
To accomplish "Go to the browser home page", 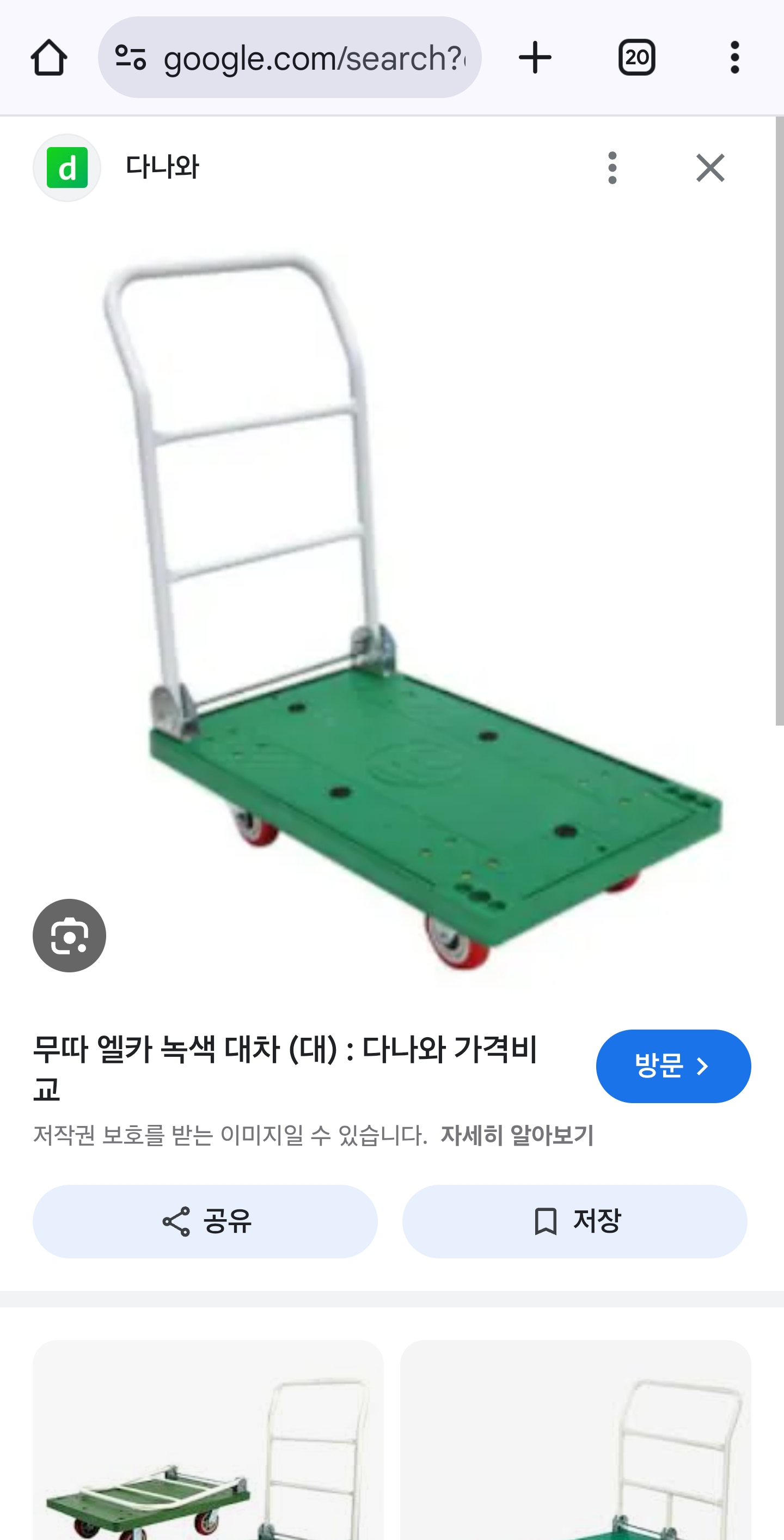I will tap(49, 58).
